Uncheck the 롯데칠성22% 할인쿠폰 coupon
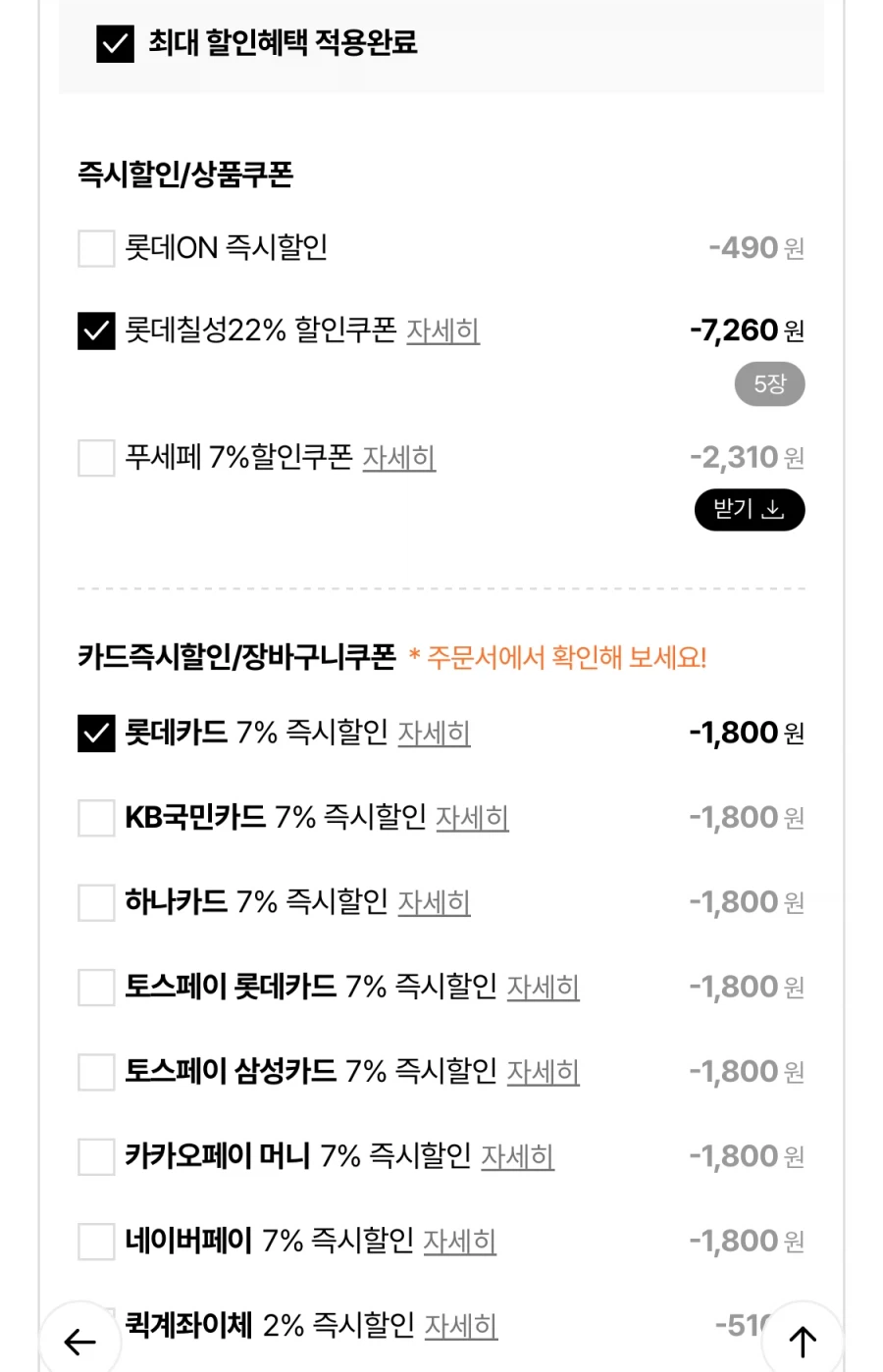Viewport: 883px width, 1372px height. click(x=95, y=331)
